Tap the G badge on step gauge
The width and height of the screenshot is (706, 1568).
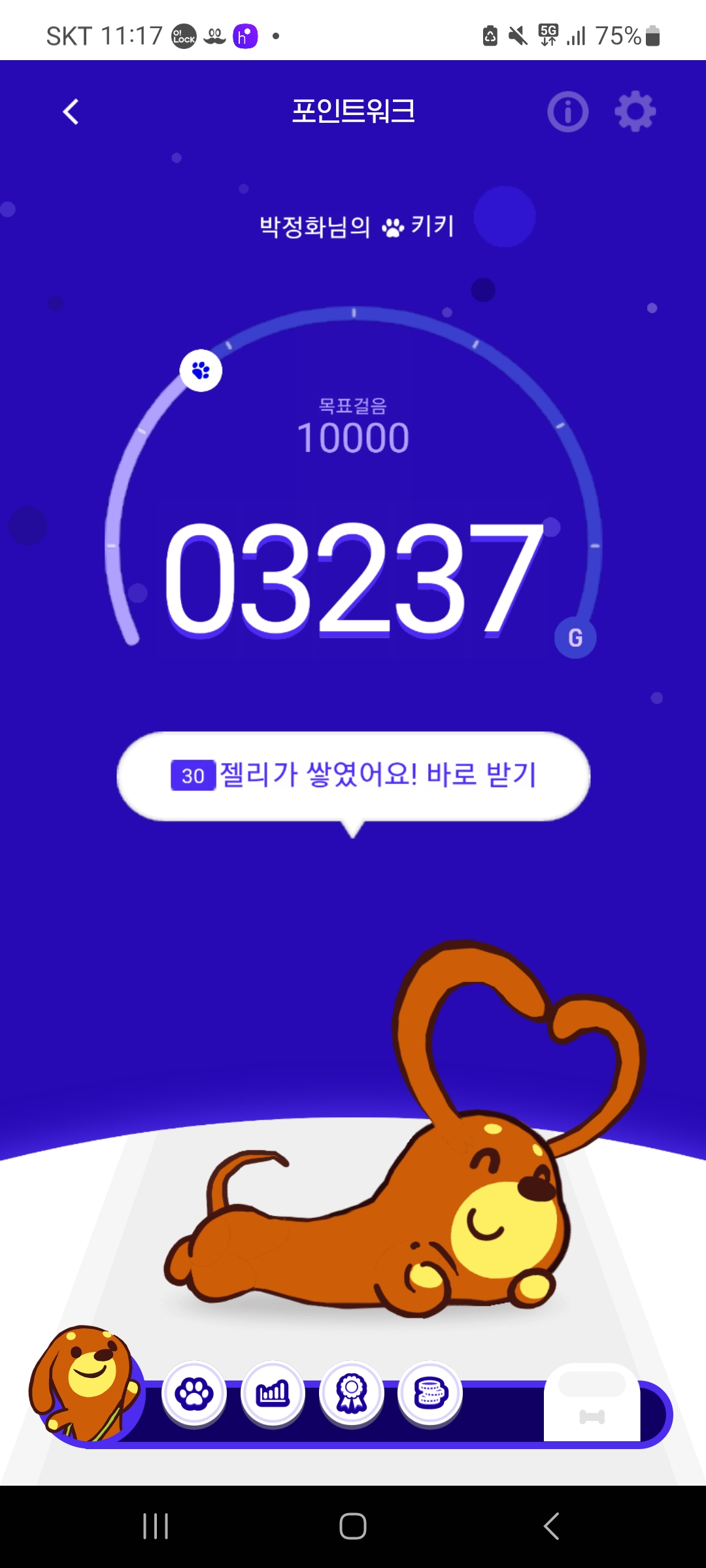[x=575, y=638]
